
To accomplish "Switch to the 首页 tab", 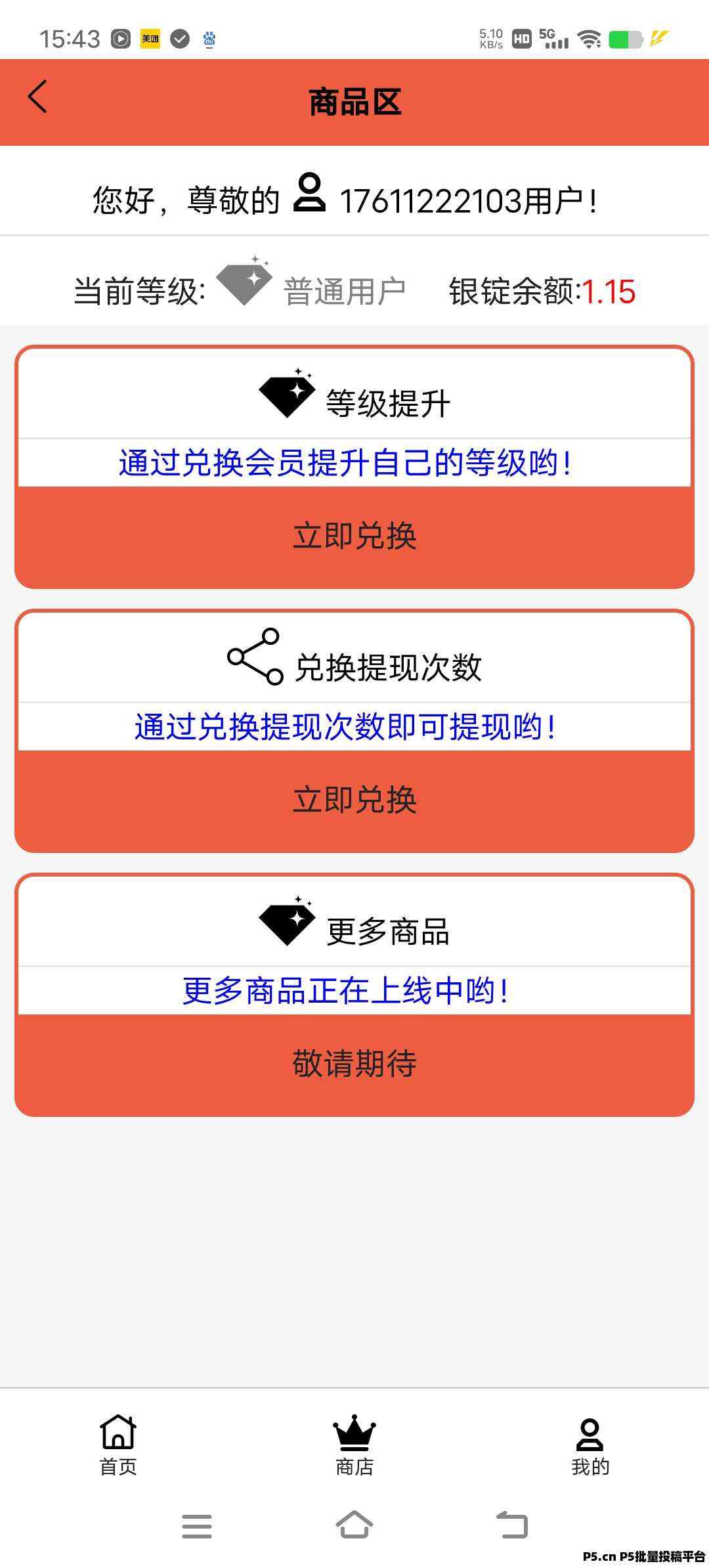I will tap(118, 1445).
